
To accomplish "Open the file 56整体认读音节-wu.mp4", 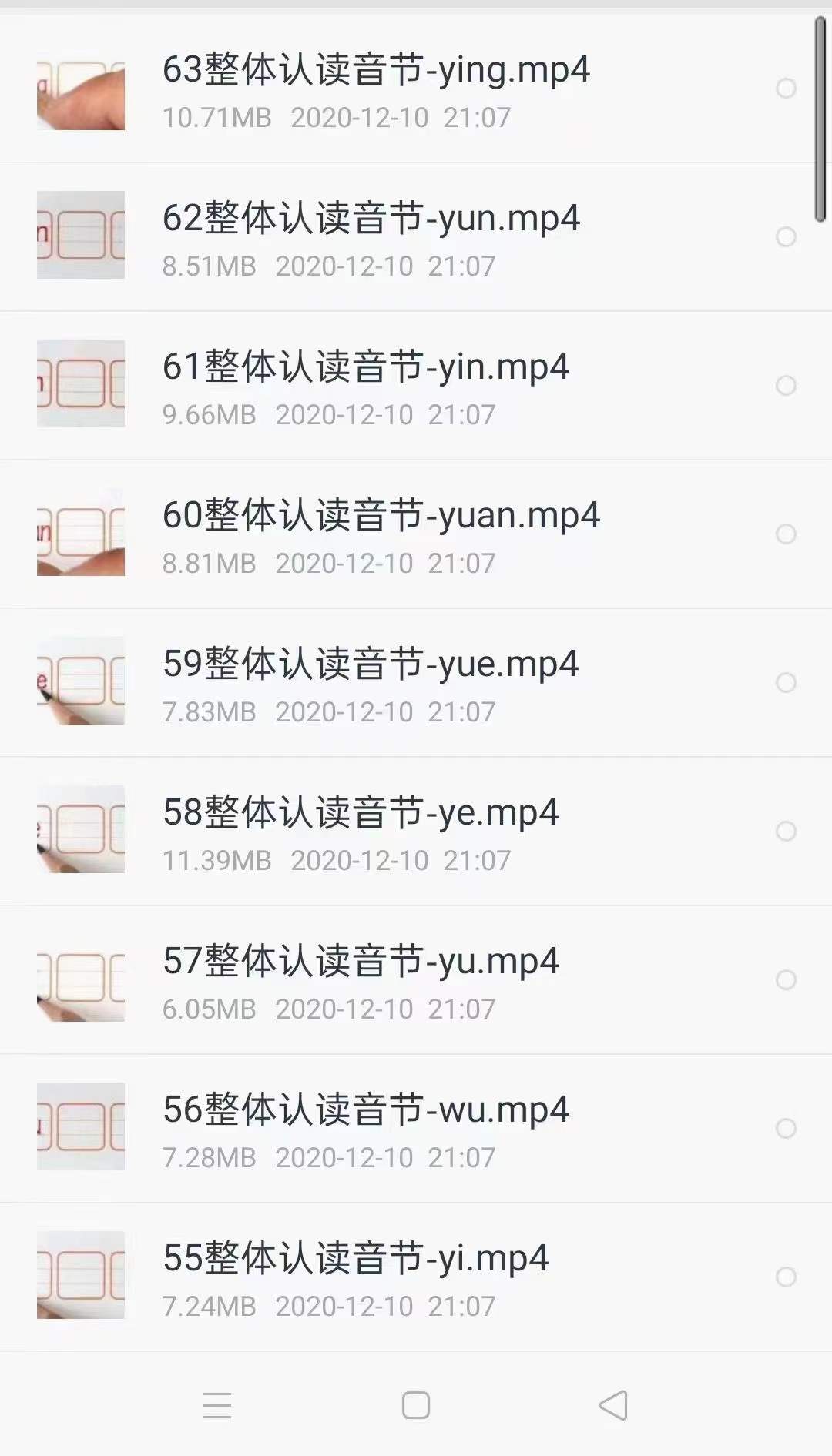I will point(366,1111).
